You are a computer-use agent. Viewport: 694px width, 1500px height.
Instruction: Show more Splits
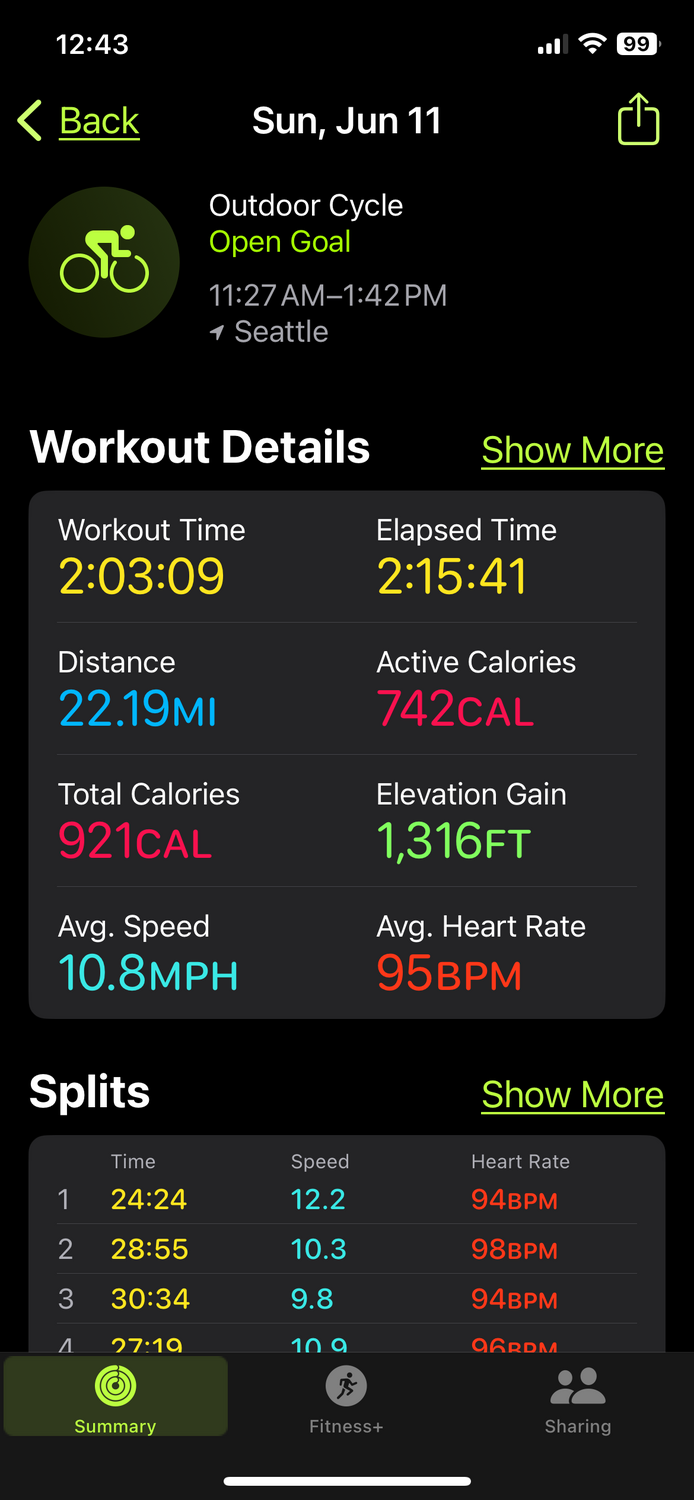572,1095
